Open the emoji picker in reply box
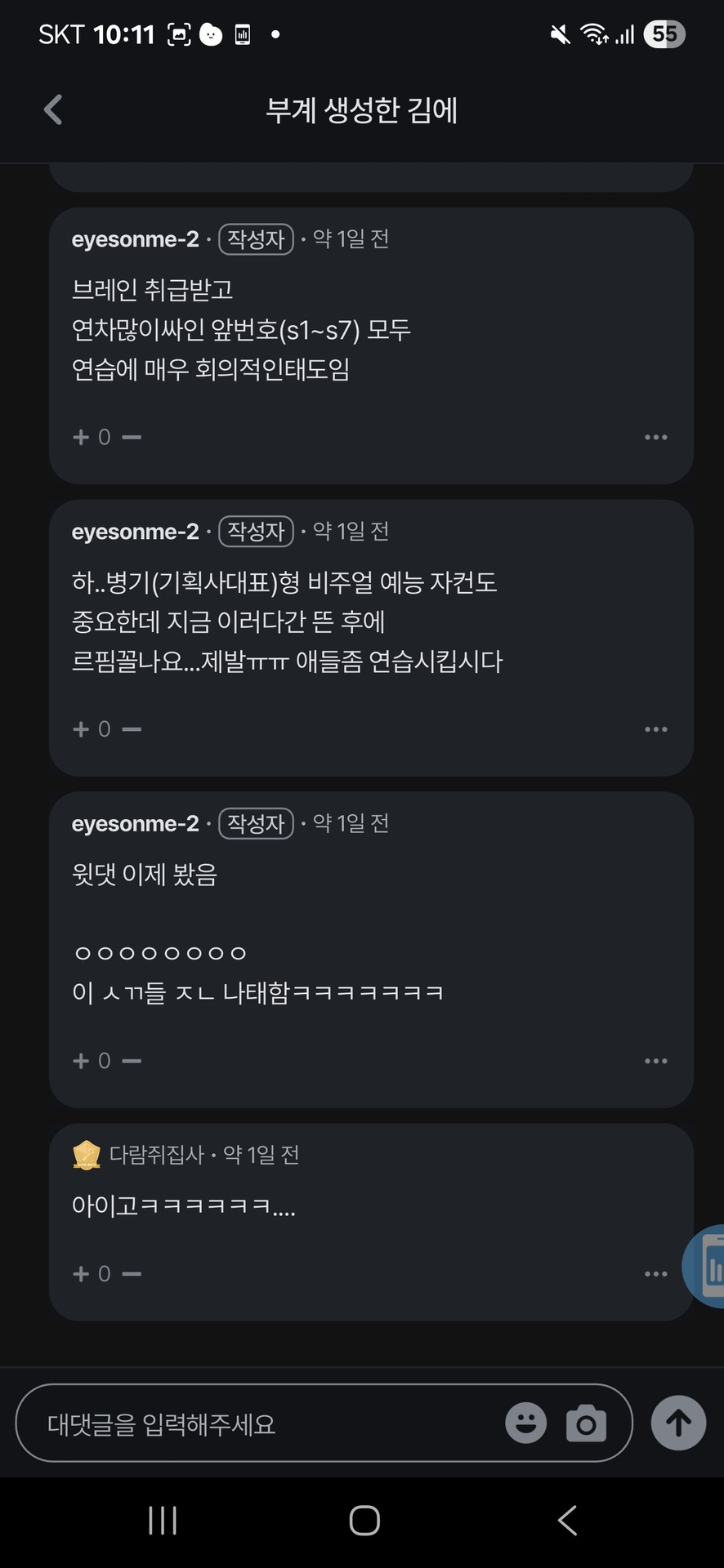724x1568 pixels. (x=525, y=1423)
